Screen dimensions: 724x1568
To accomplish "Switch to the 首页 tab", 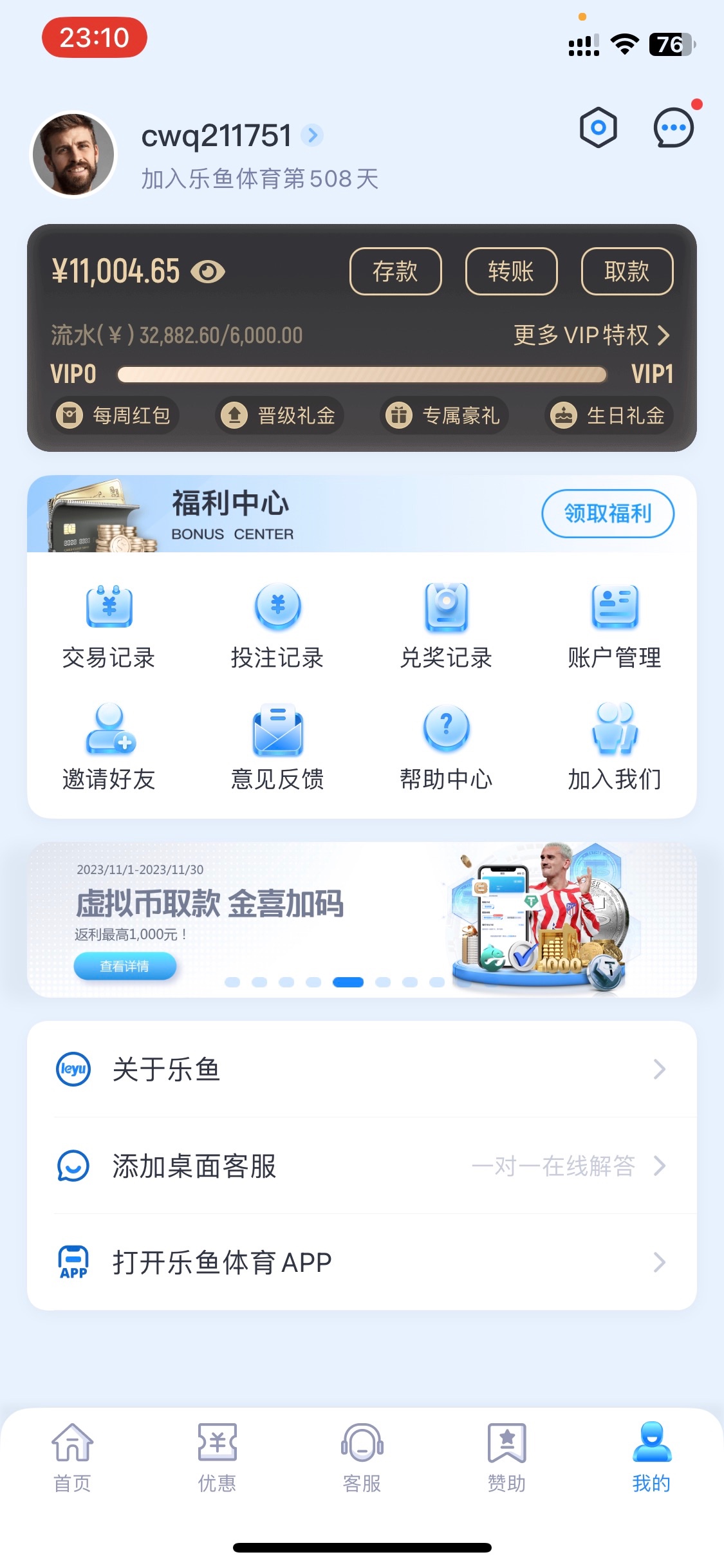I will 72,1457.
